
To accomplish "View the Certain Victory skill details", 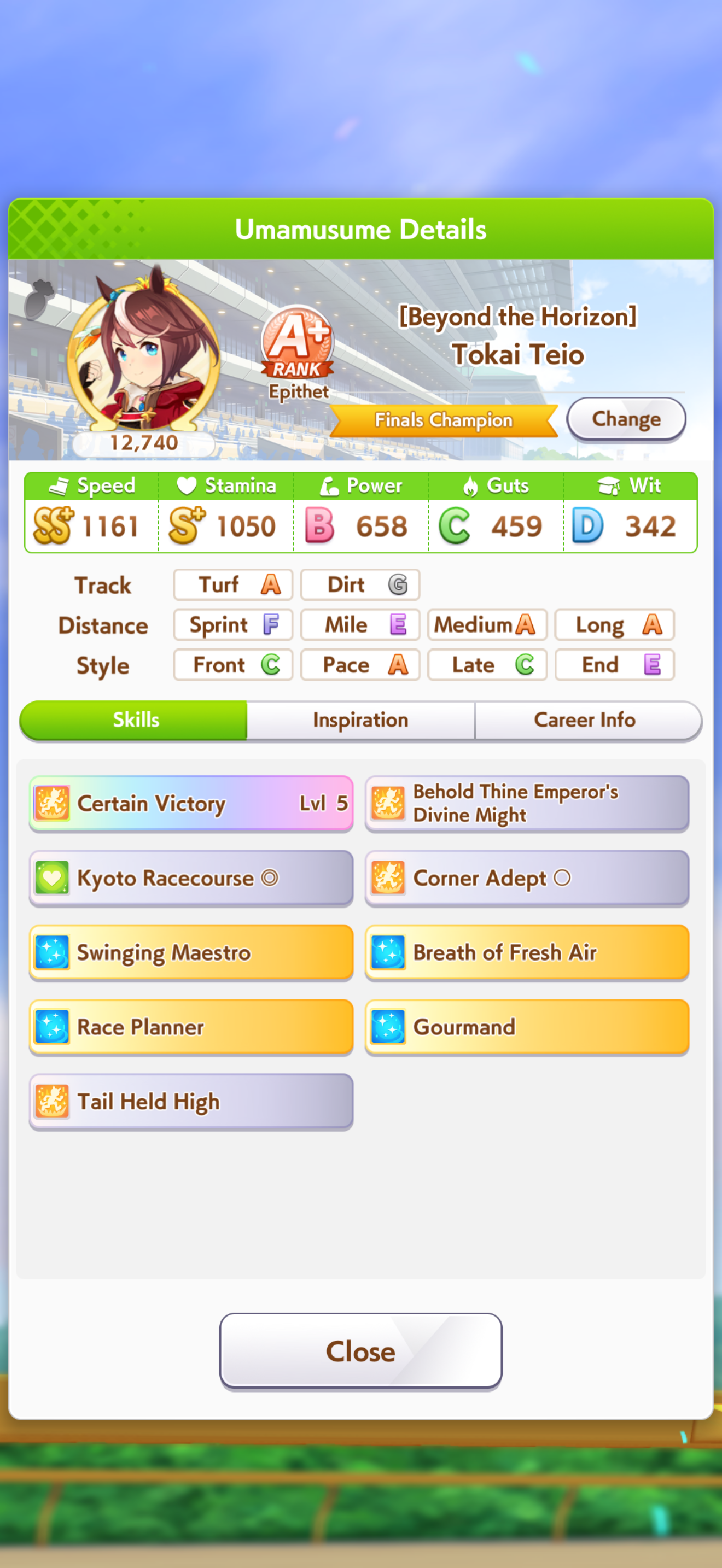I will (191, 804).
